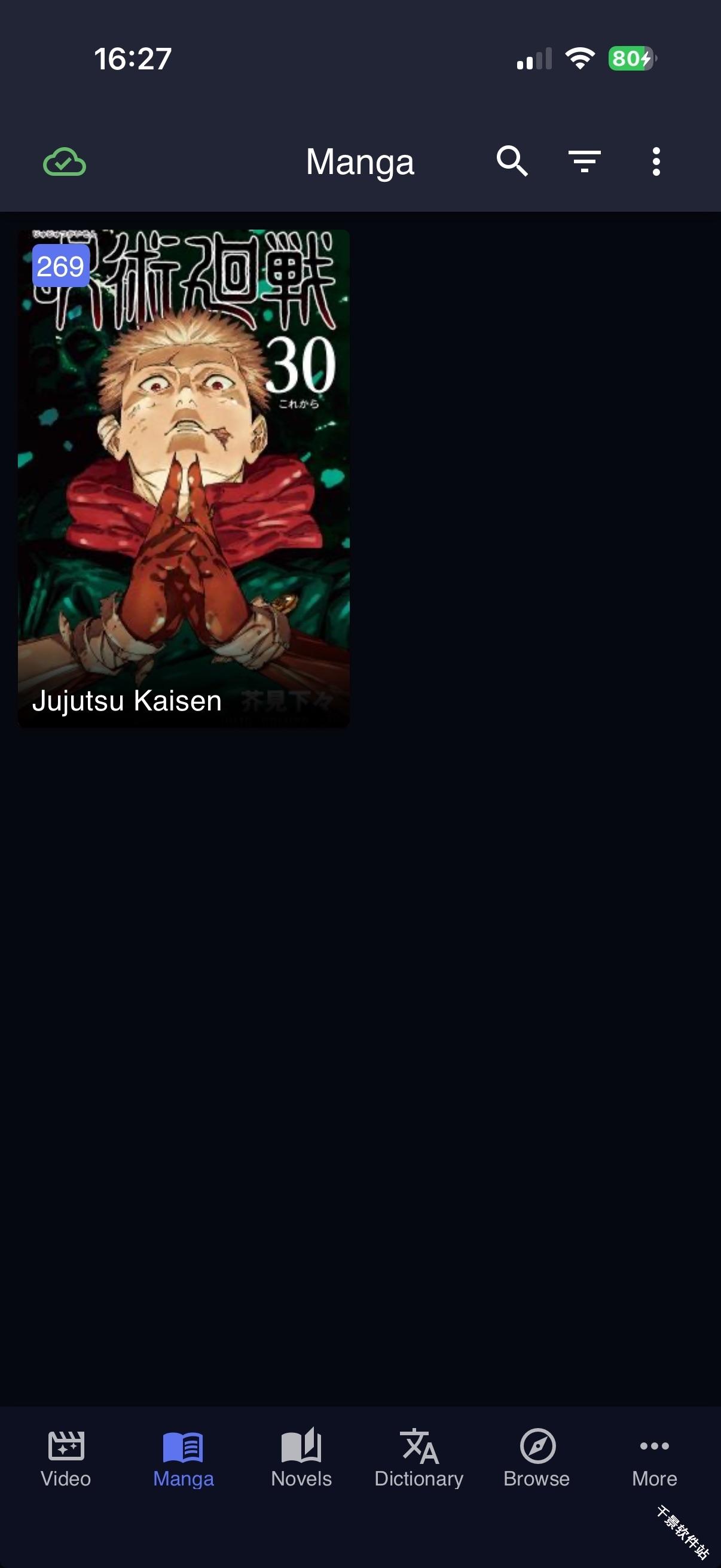Open the Jujutsu Kaisen manga
Image resolution: width=721 pixels, height=1568 pixels.
point(184,478)
